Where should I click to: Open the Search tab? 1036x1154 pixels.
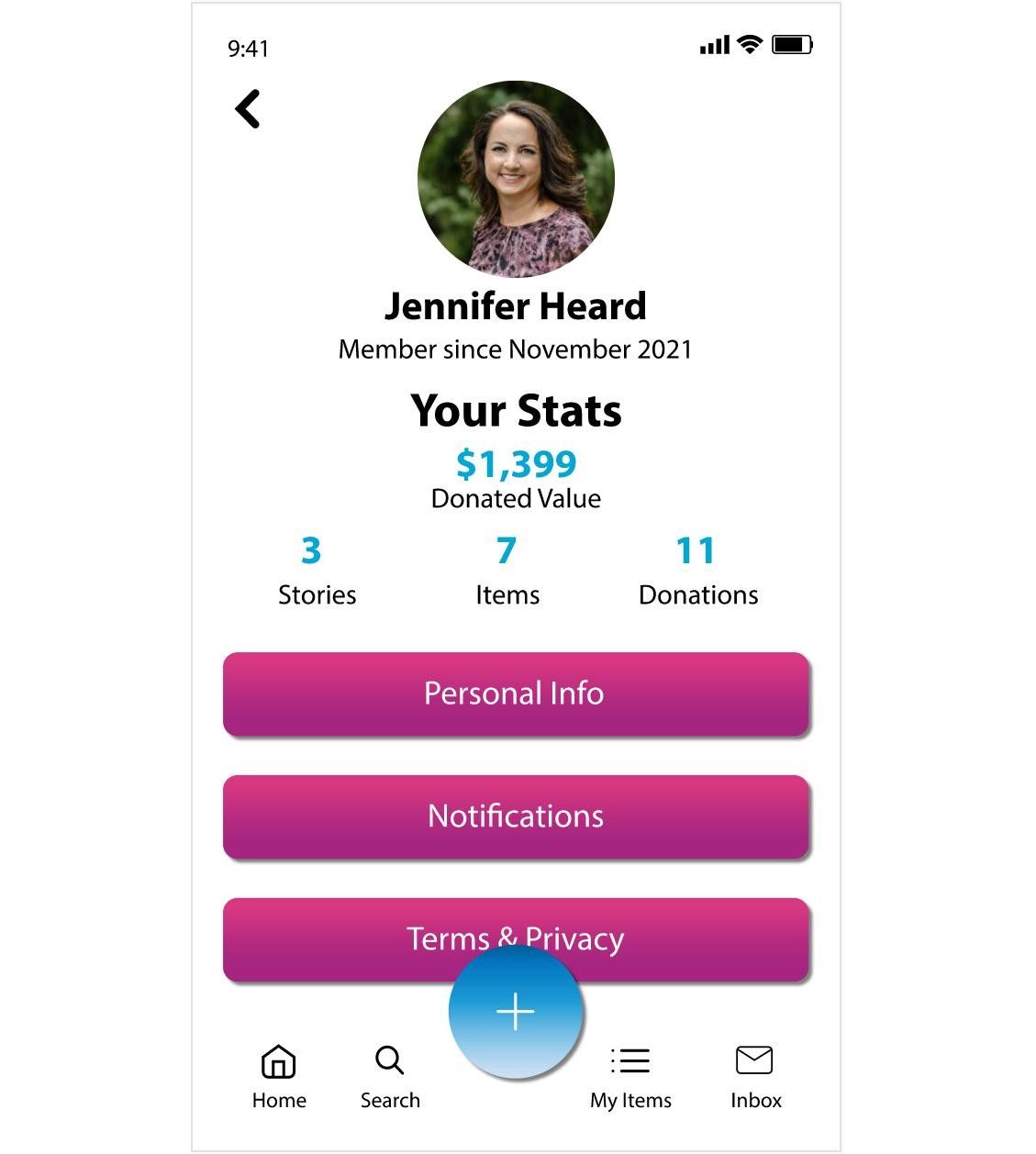point(390,1074)
